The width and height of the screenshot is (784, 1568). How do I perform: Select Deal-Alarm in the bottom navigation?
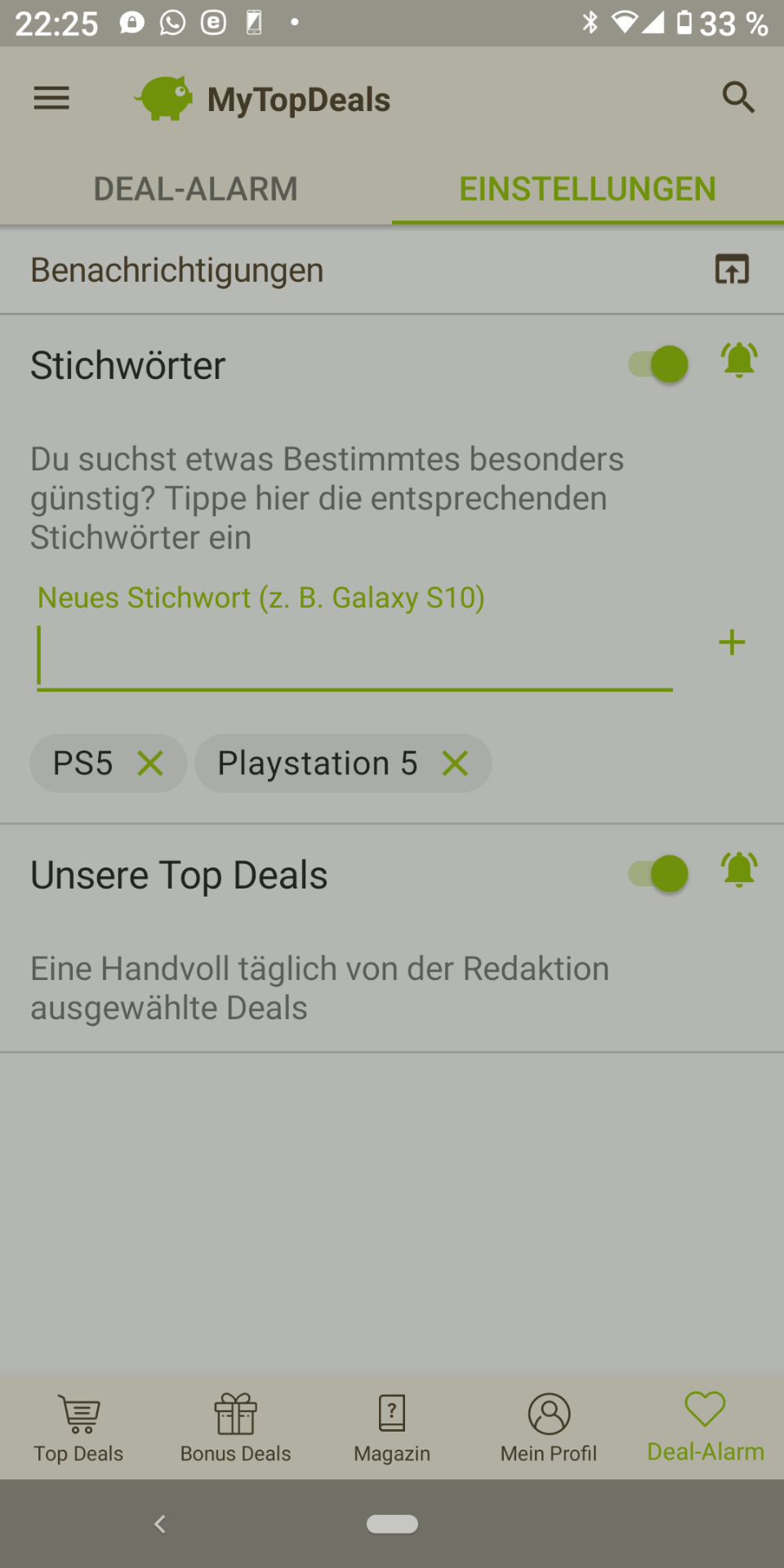click(x=706, y=1428)
